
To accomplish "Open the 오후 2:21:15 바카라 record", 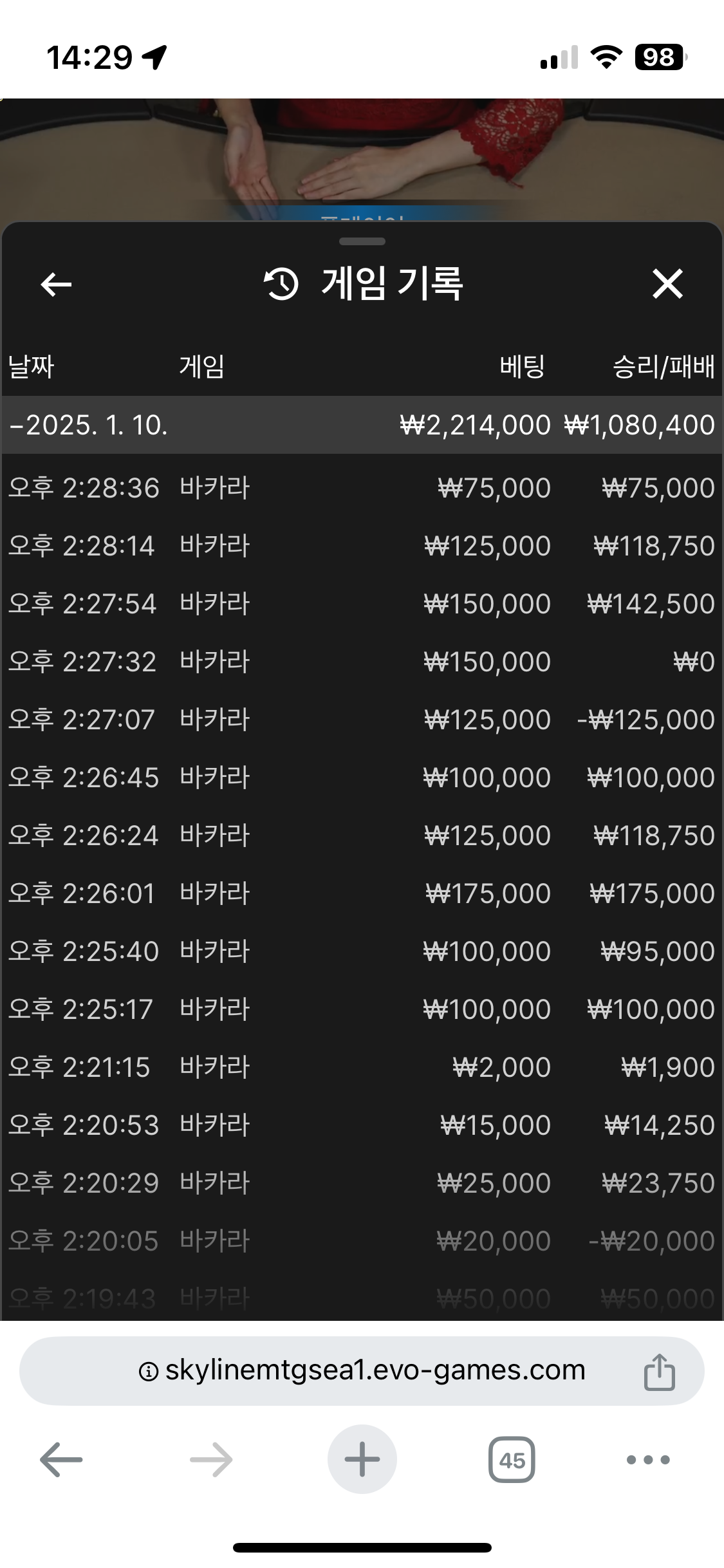I will pyautogui.click(x=360, y=1067).
